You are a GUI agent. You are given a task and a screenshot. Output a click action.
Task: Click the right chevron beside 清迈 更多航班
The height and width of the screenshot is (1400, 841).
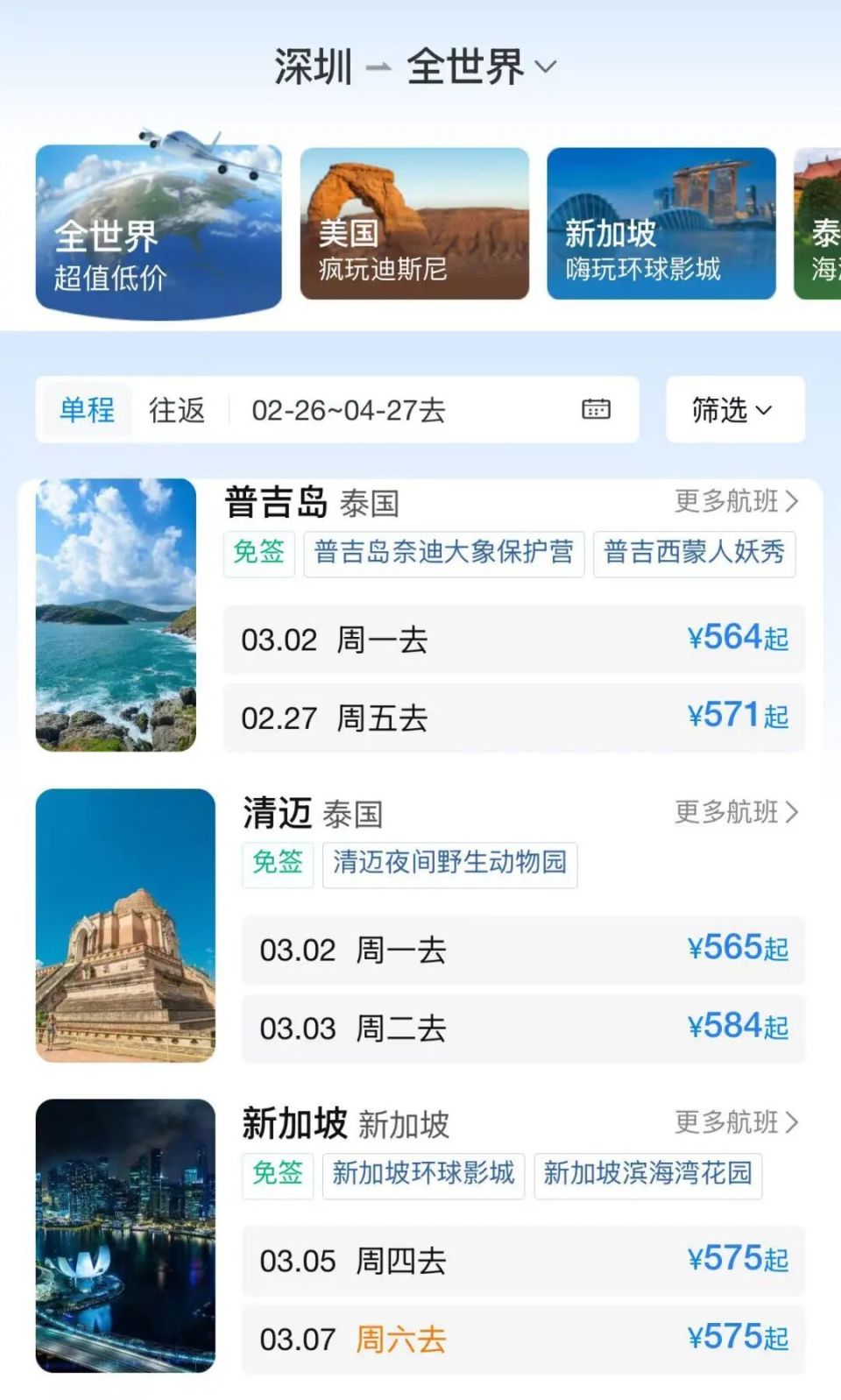click(794, 813)
